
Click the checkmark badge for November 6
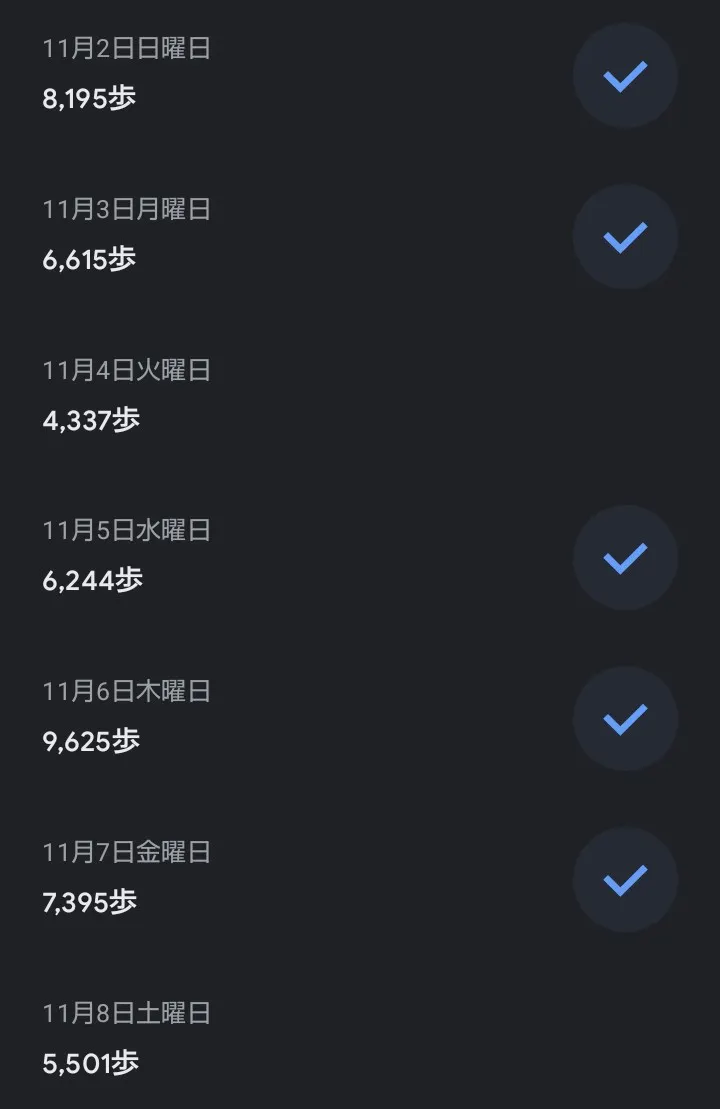(625, 718)
